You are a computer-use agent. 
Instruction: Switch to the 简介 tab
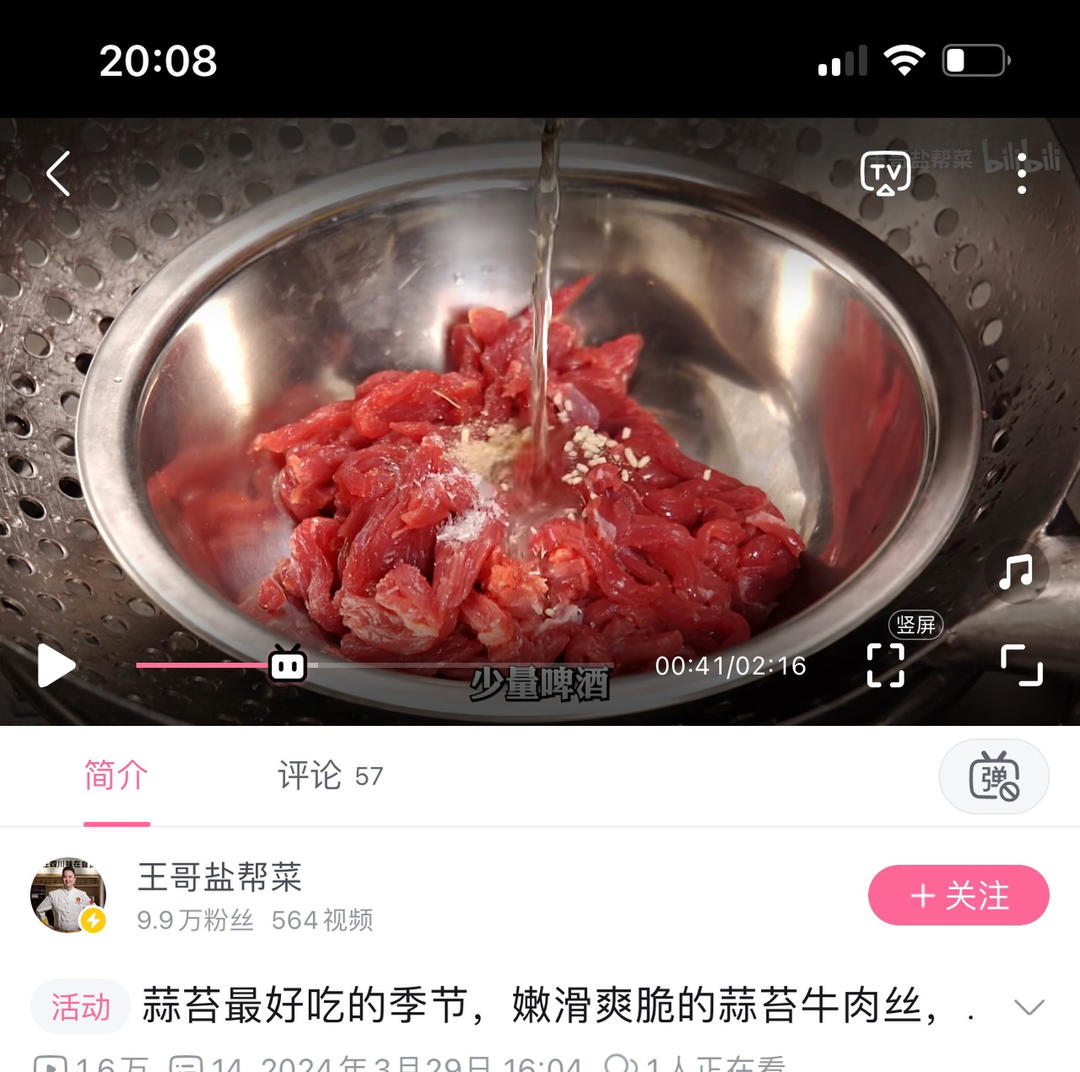tap(116, 776)
